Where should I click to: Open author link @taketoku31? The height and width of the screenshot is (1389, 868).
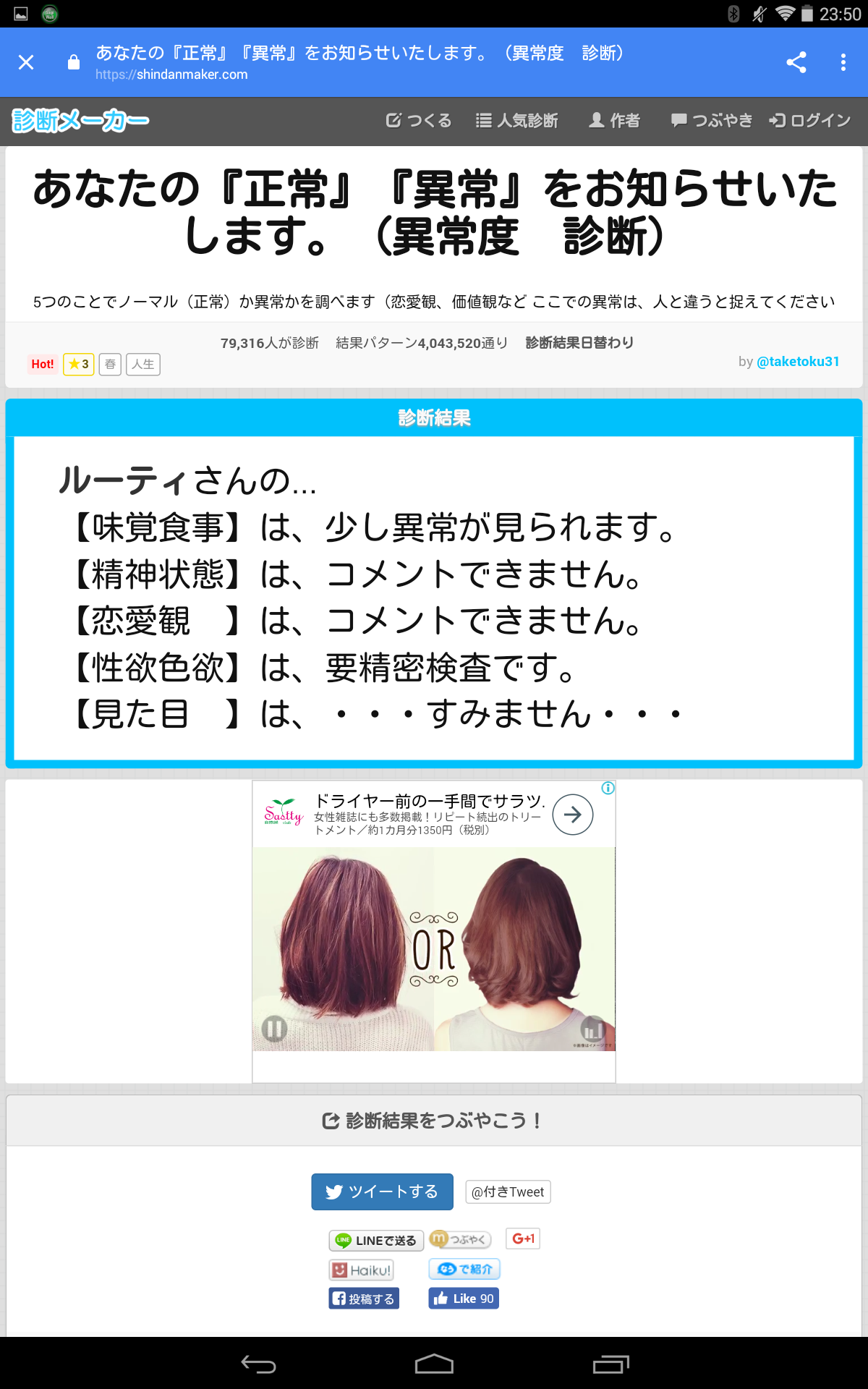pos(798,361)
